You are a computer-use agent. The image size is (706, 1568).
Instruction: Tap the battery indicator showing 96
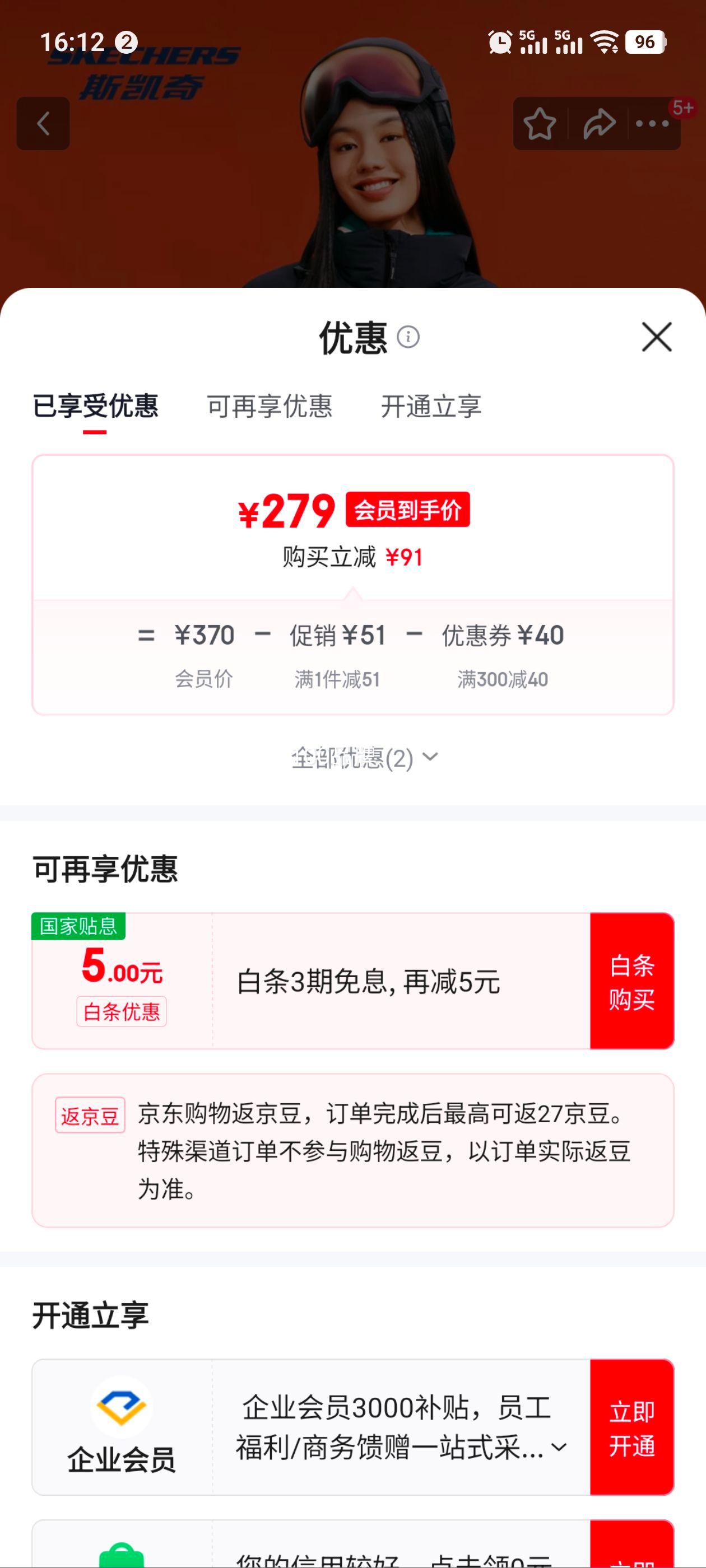click(643, 41)
